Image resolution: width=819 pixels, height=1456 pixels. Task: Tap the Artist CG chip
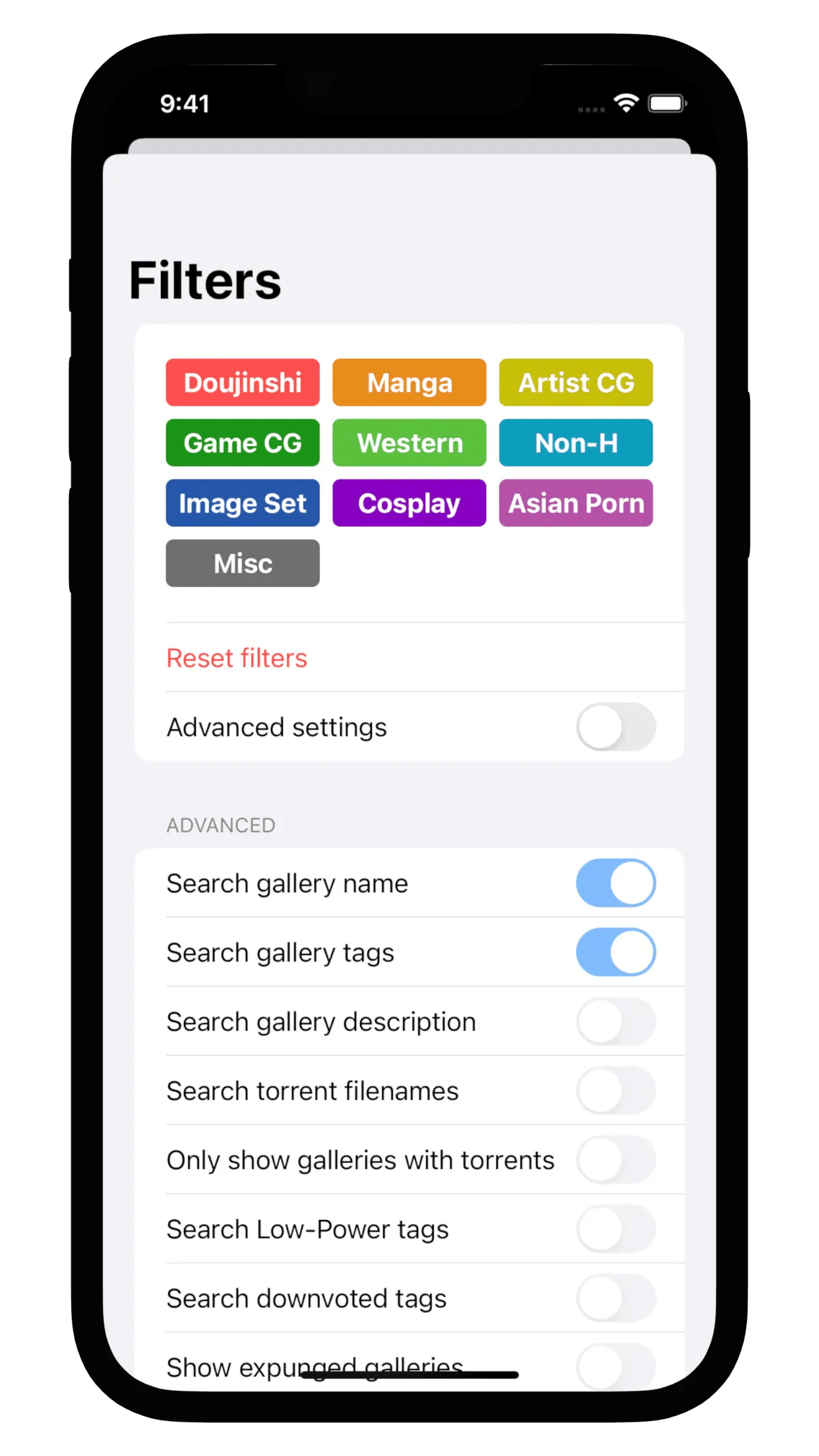[576, 382]
